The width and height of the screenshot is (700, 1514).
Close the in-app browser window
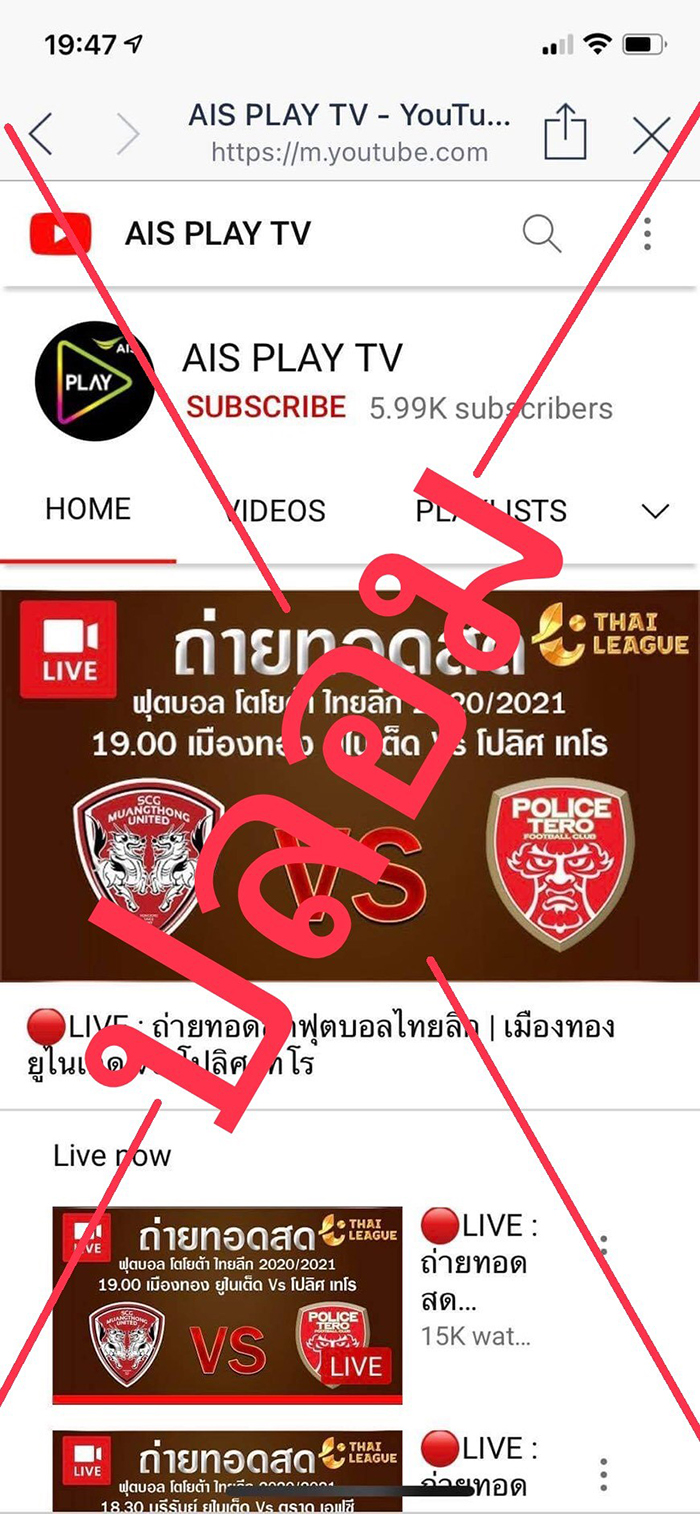point(652,134)
